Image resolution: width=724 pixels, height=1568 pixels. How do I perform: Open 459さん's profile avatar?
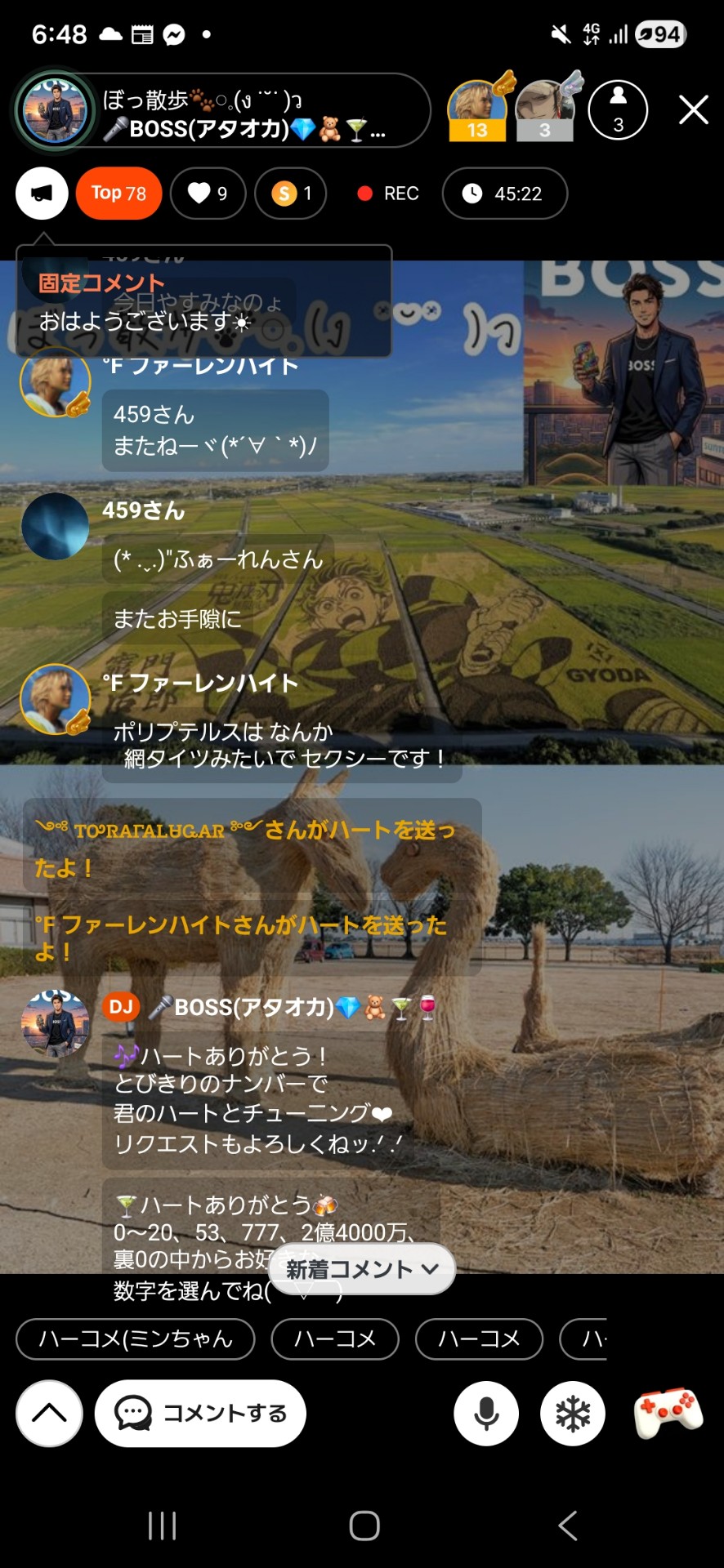[x=55, y=527]
